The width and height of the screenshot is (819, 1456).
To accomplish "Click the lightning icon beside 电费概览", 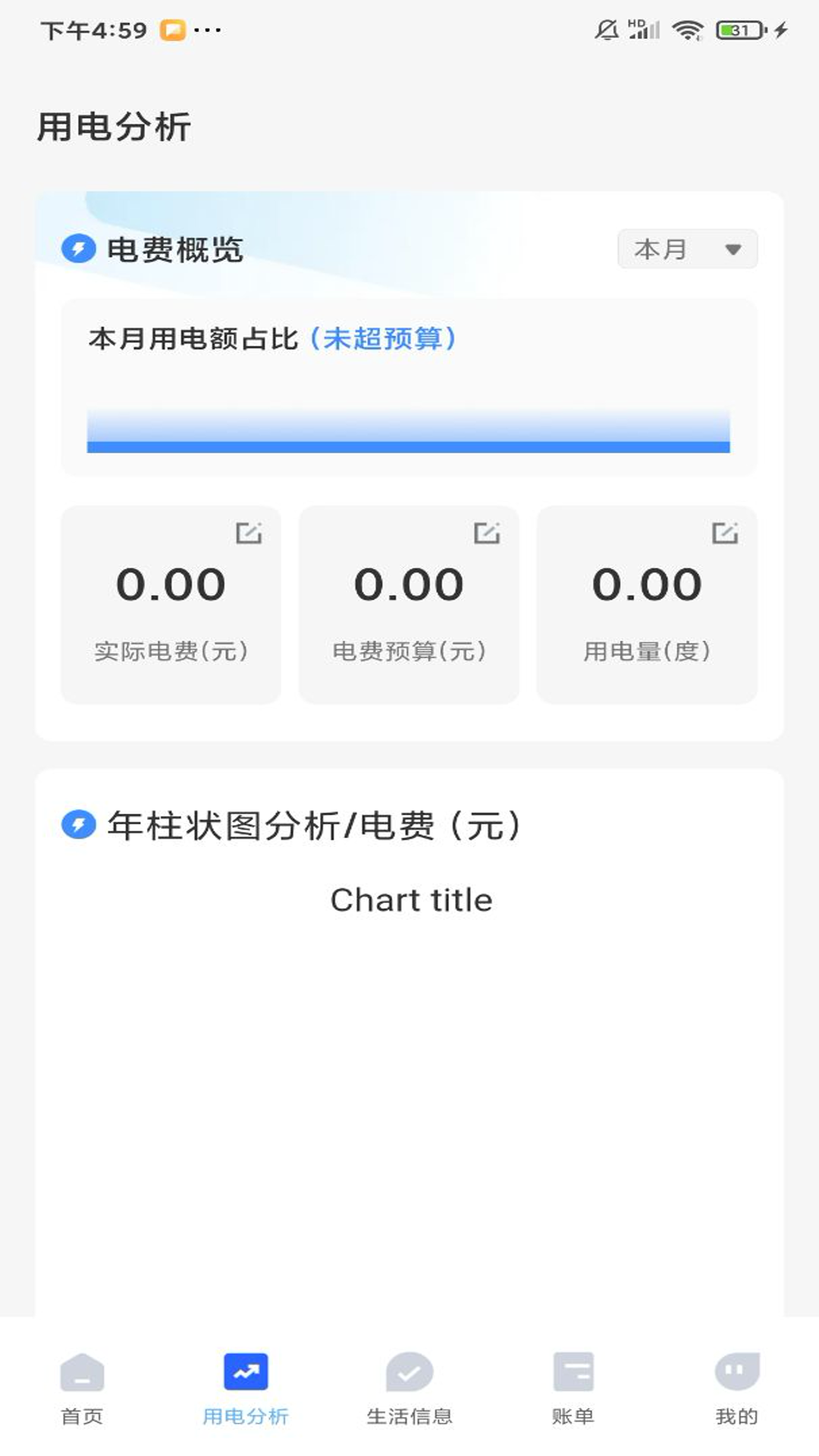I will coord(78,249).
